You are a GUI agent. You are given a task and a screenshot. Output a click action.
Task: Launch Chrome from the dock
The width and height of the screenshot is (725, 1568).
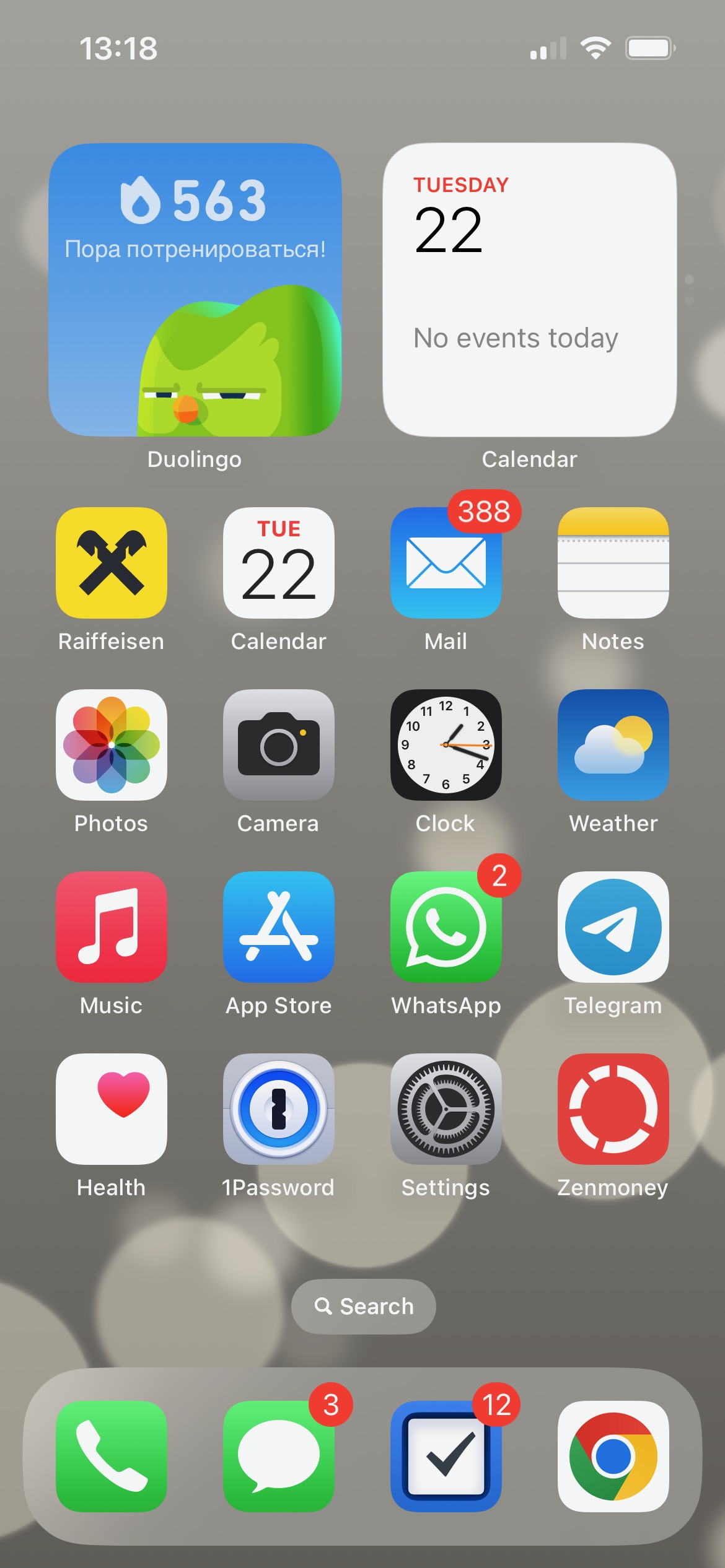point(613,1456)
